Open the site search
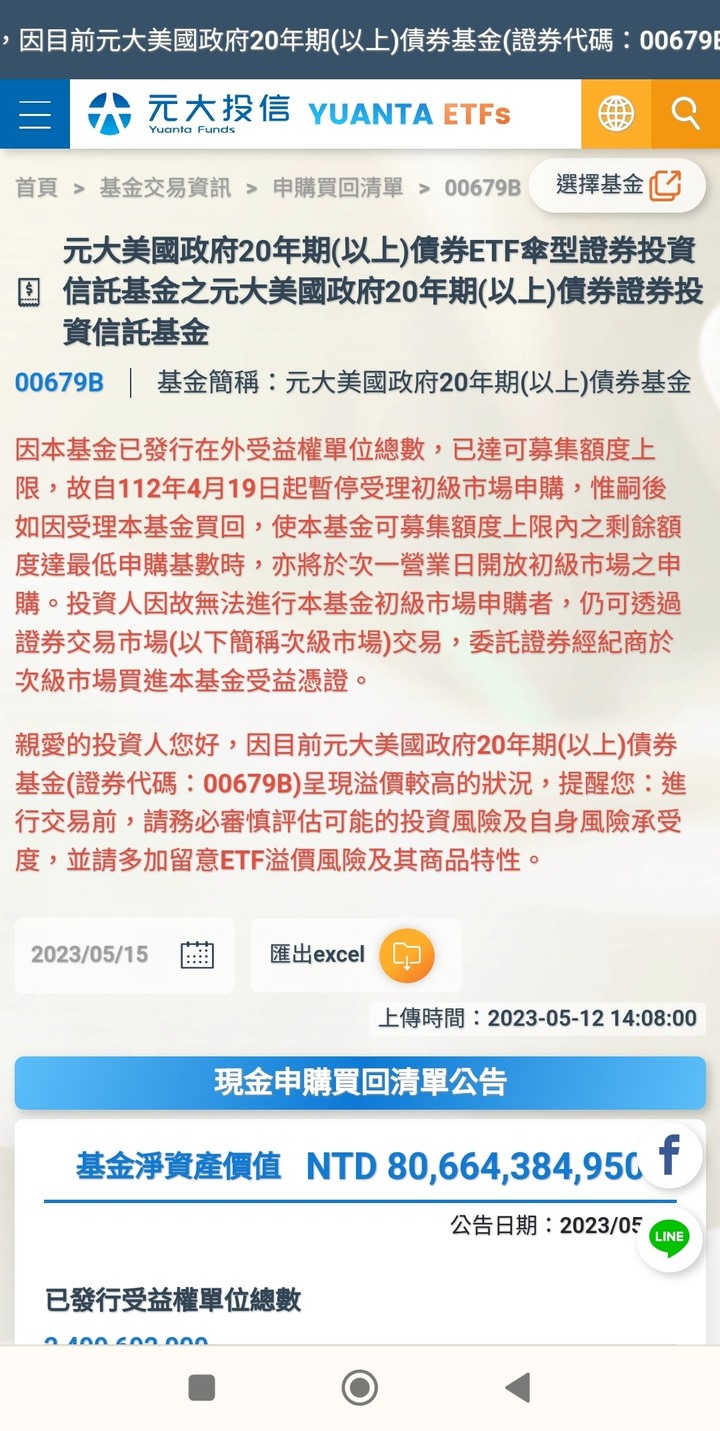 coord(686,114)
